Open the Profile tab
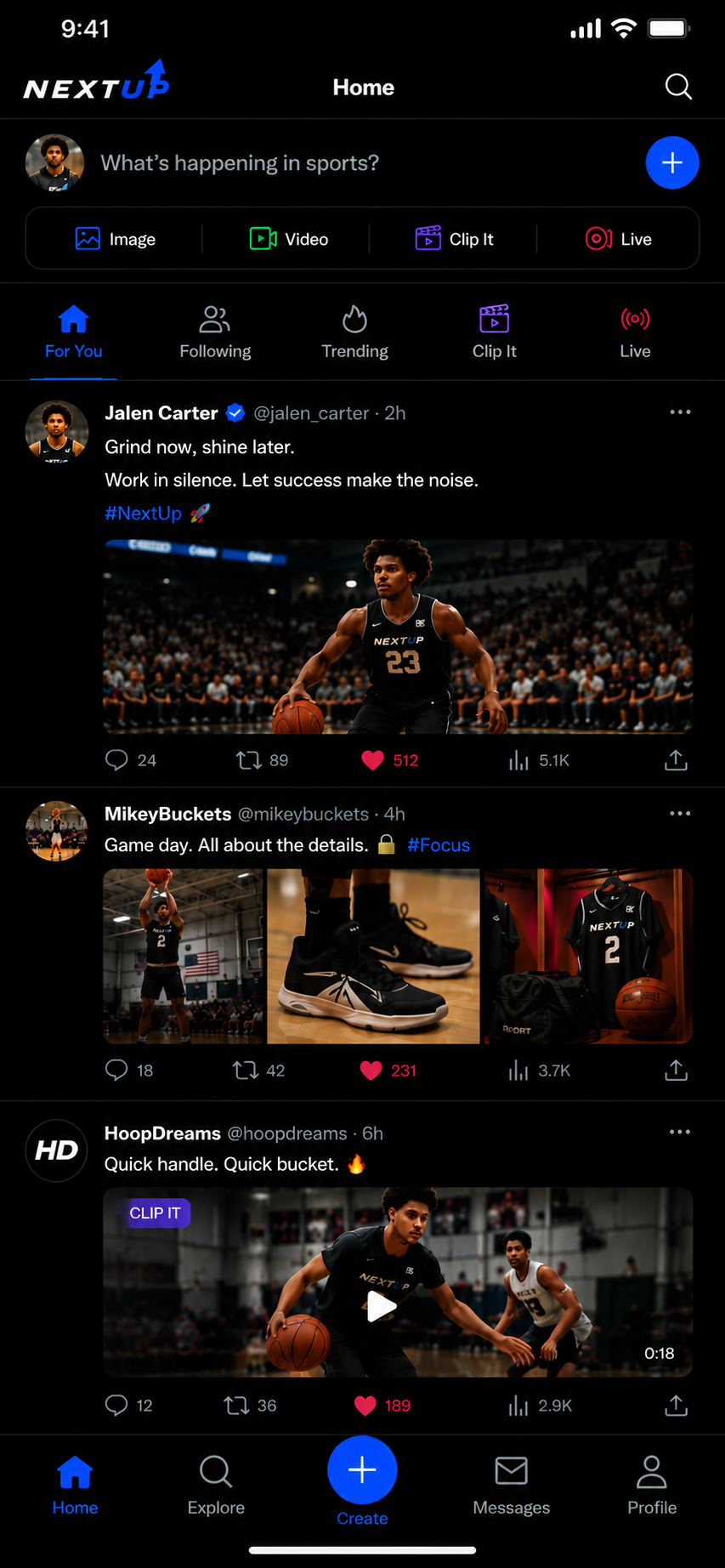This screenshot has height=1568, width=725. pos(652,1485)
